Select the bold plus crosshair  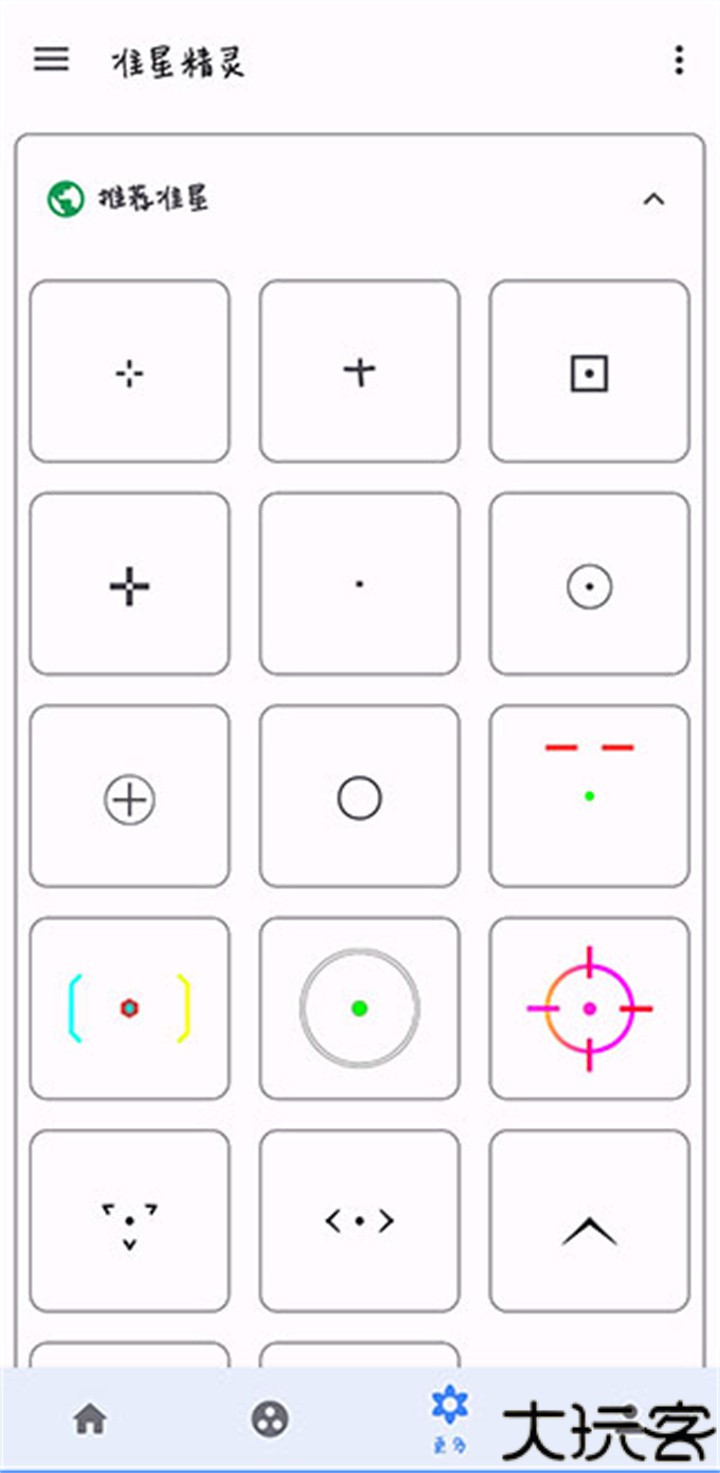(x=130, y=584)
